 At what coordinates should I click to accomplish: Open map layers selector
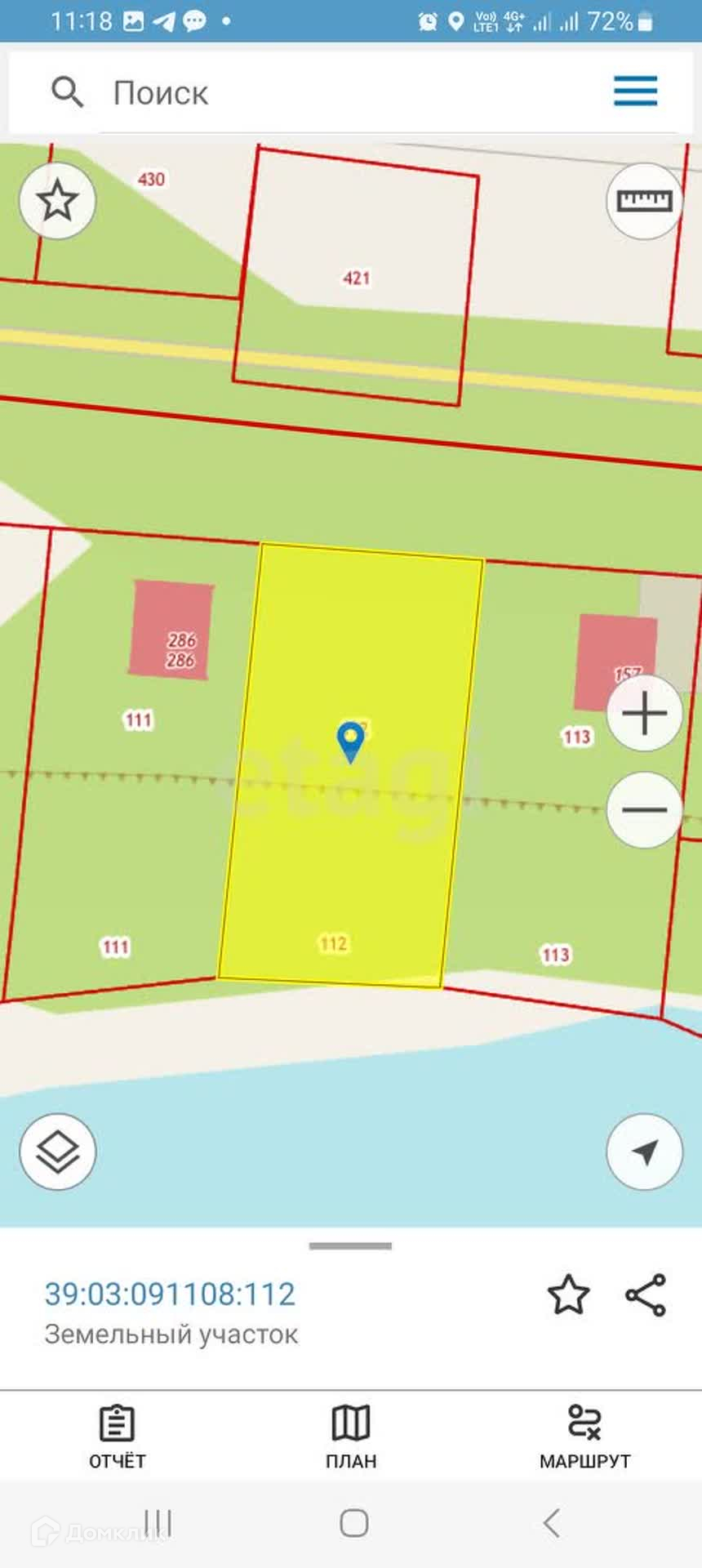(58, 1151)
